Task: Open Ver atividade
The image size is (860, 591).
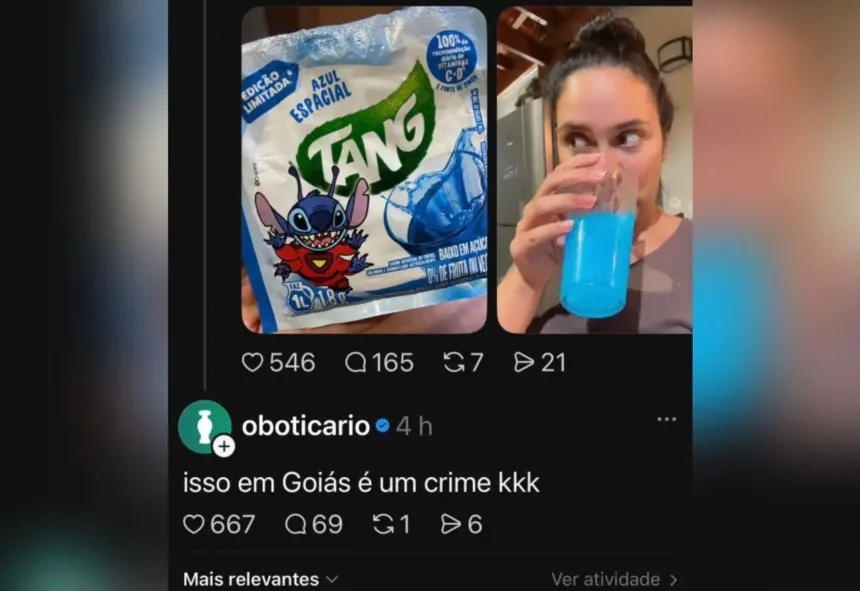Action: click(614, 579)
